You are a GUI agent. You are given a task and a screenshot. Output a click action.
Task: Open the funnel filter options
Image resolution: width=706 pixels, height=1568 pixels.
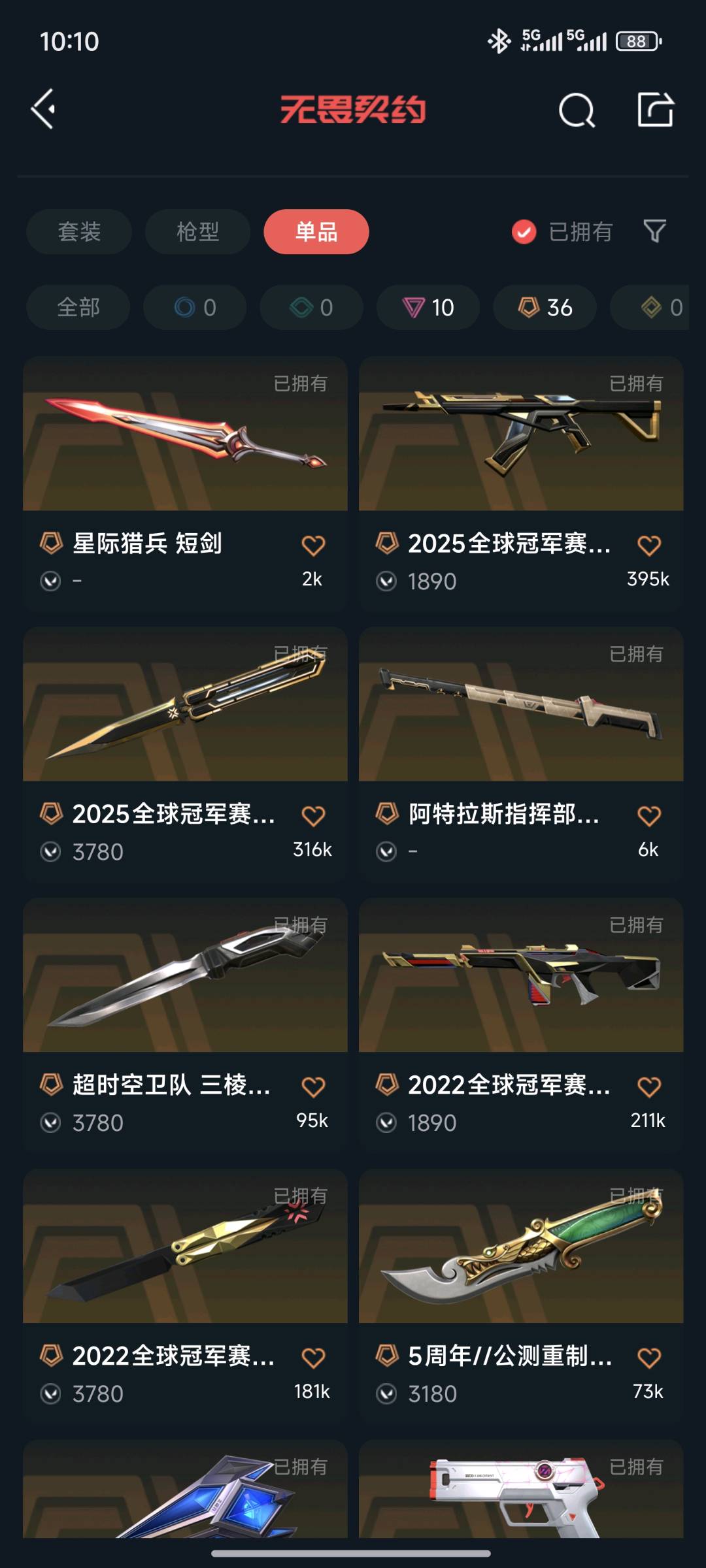click(x=654, y=231)
